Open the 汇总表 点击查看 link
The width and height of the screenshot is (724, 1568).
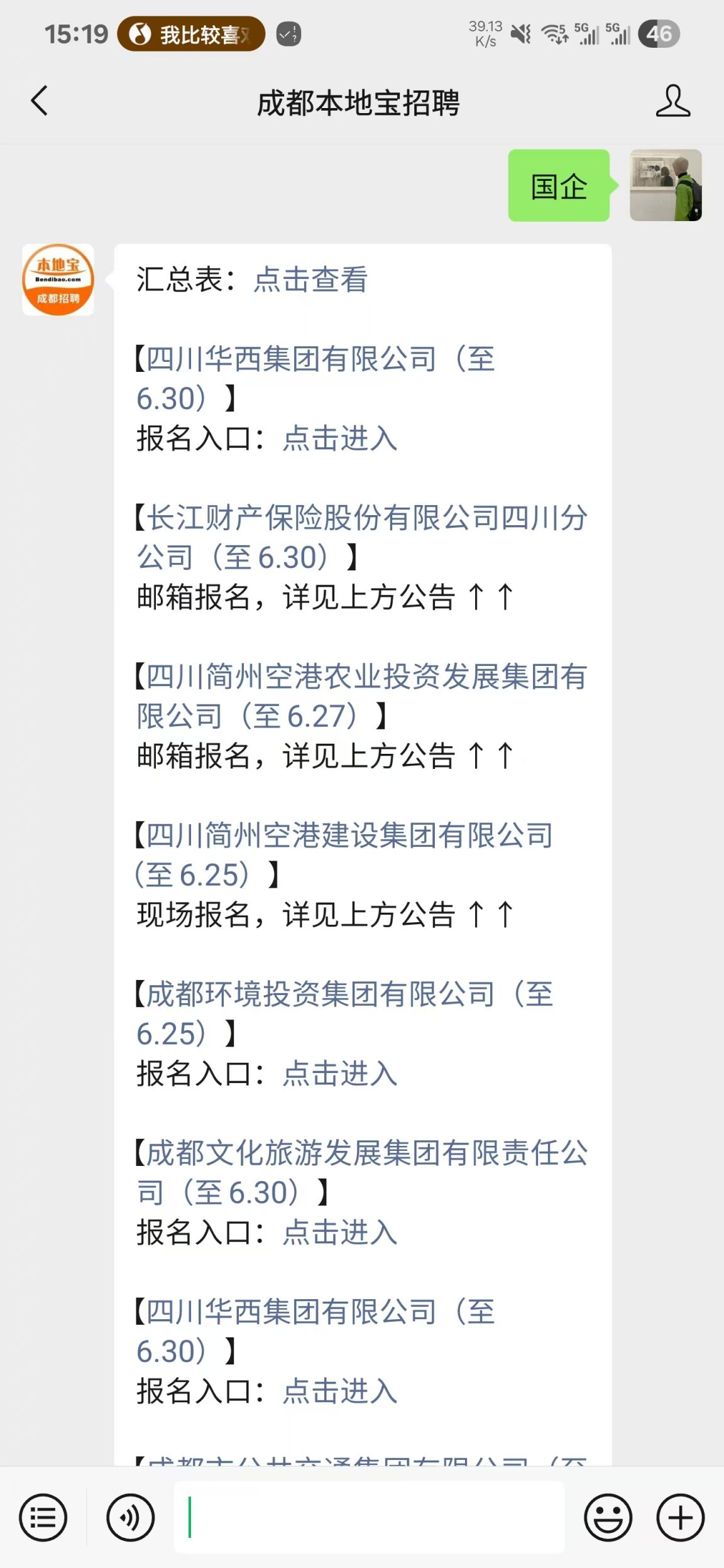pyautogui.click(x=310, y=280)
